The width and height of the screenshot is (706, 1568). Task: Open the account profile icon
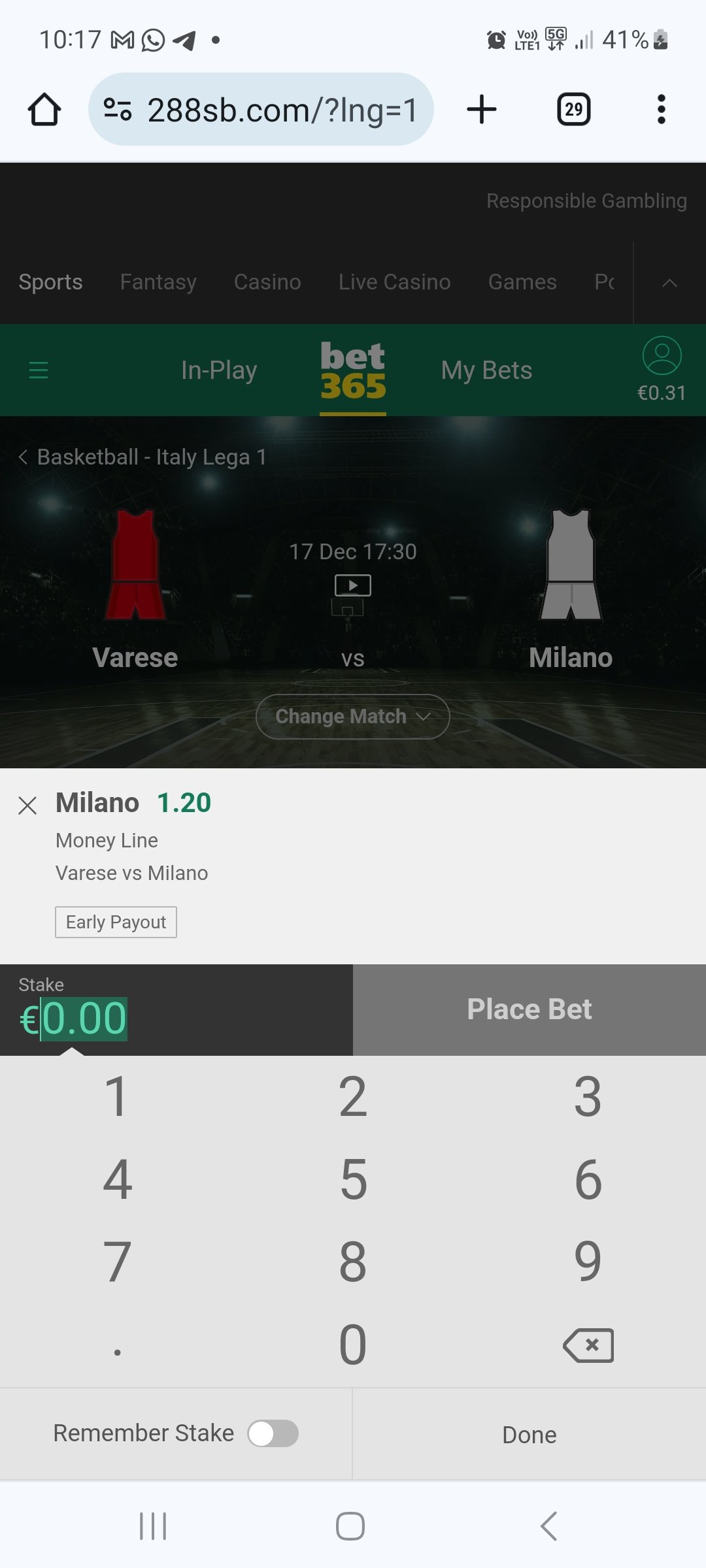[662, 356]
